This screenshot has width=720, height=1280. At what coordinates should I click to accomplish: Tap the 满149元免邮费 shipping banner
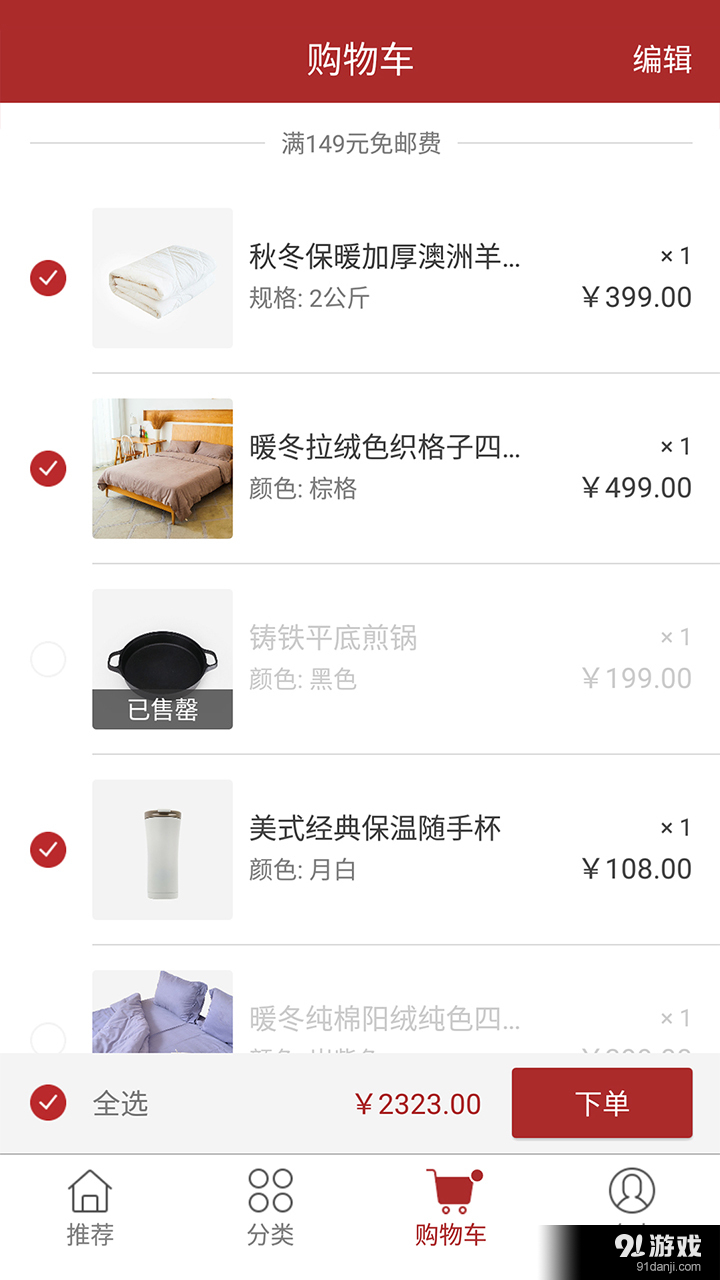pyautogui.click(x=360, y=145)
